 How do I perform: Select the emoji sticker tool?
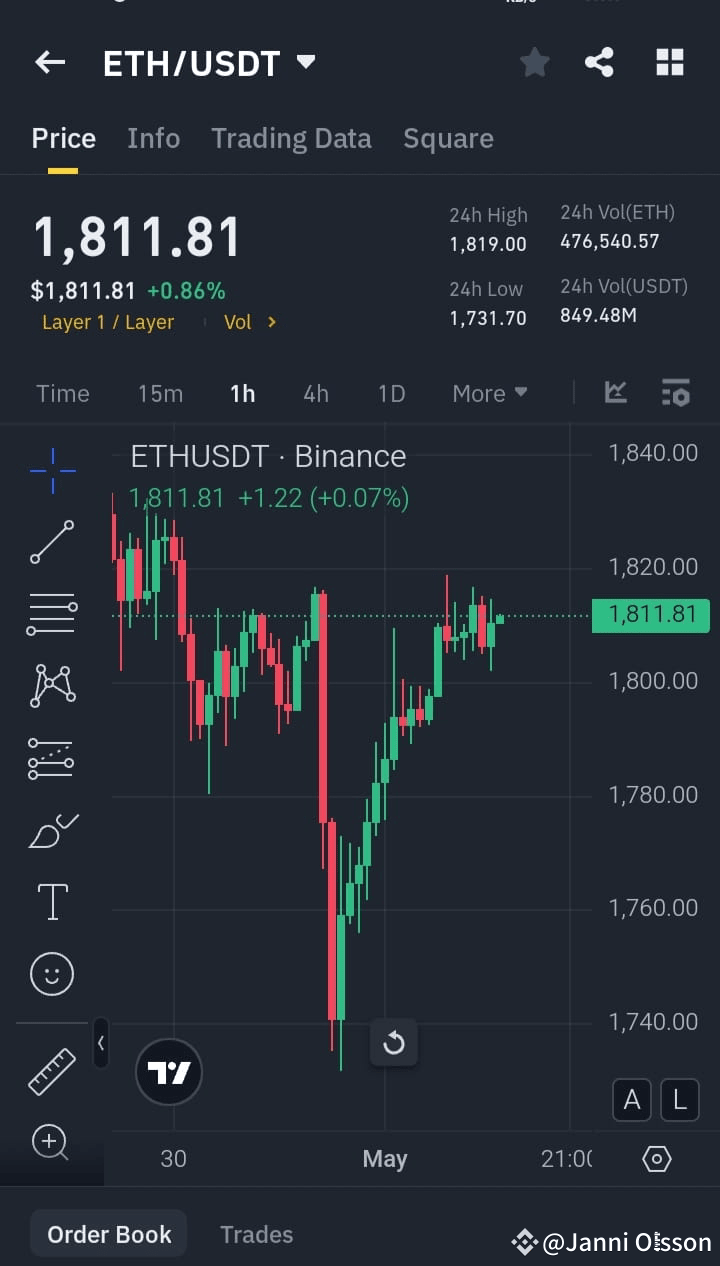(52, 973)
